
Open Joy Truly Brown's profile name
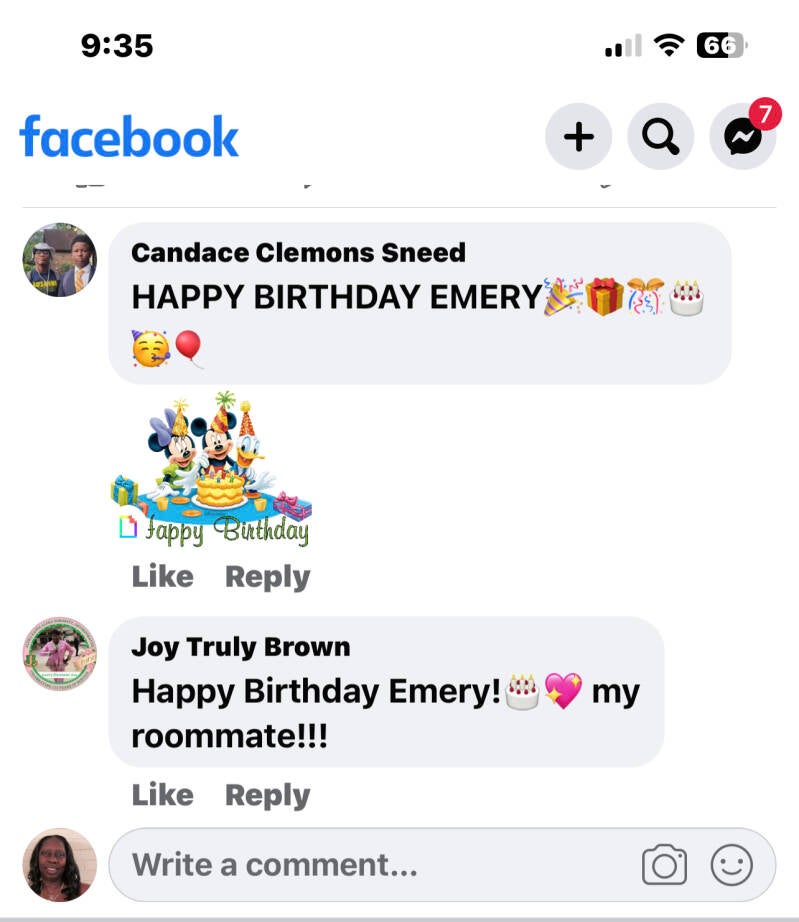[x=240, y=647]
